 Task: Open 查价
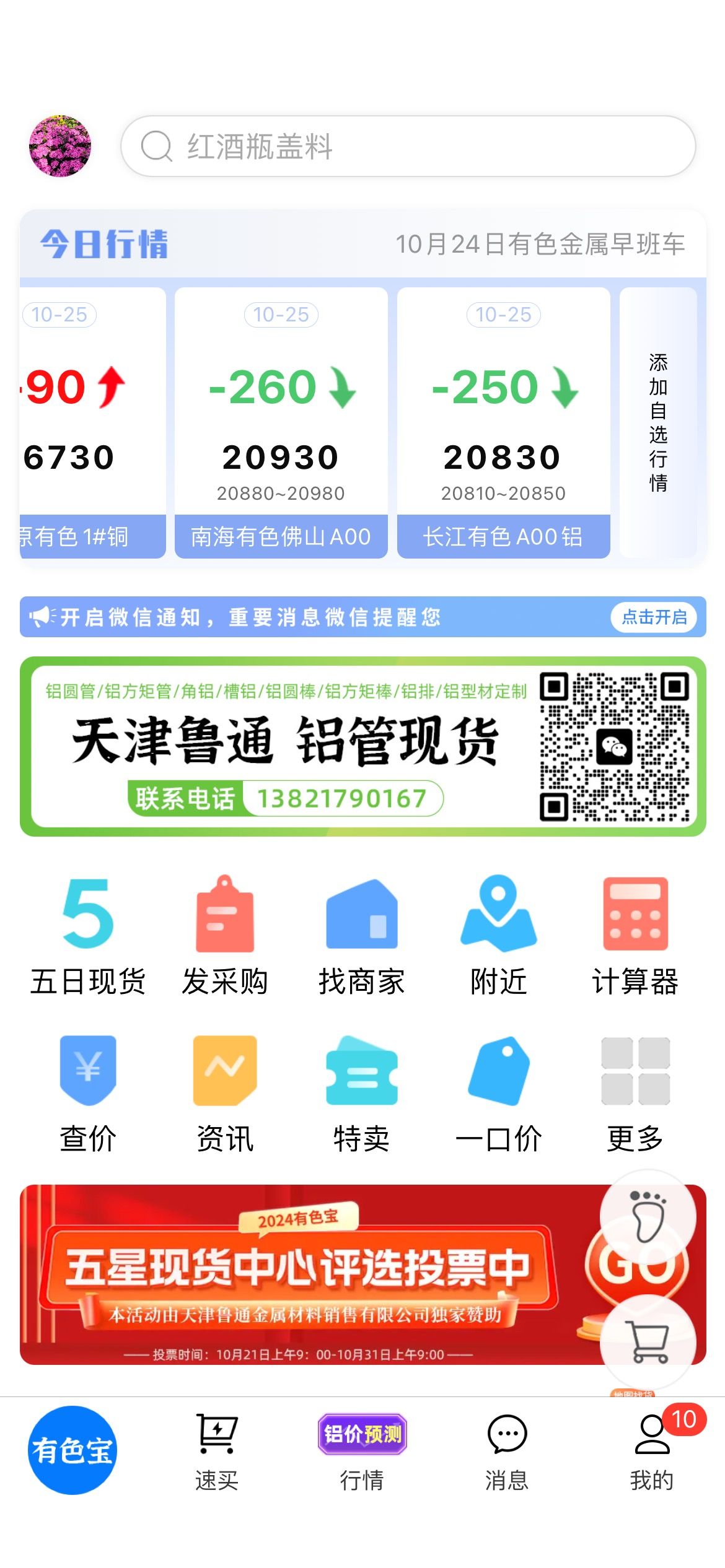coord(87,1094)
